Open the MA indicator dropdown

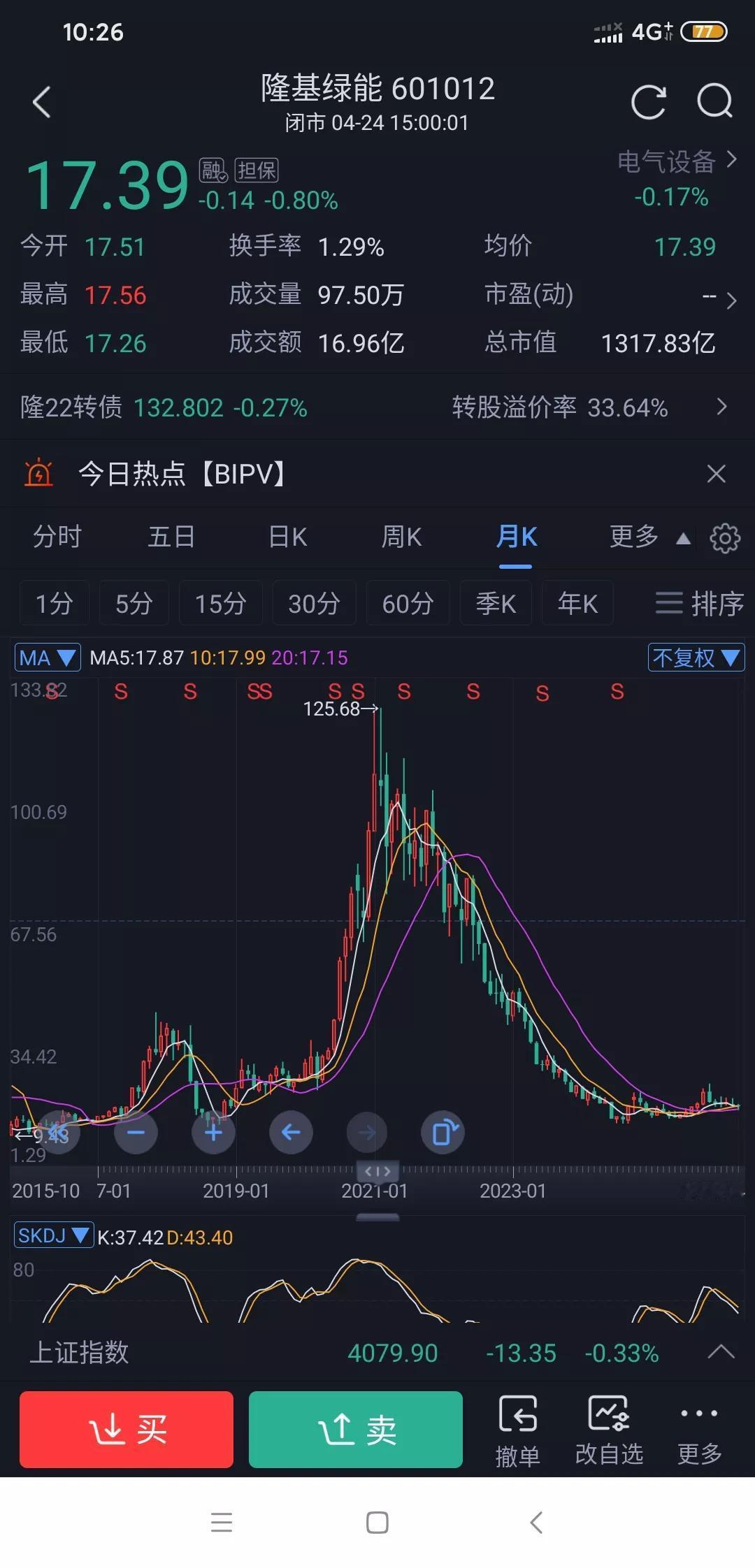47,658
